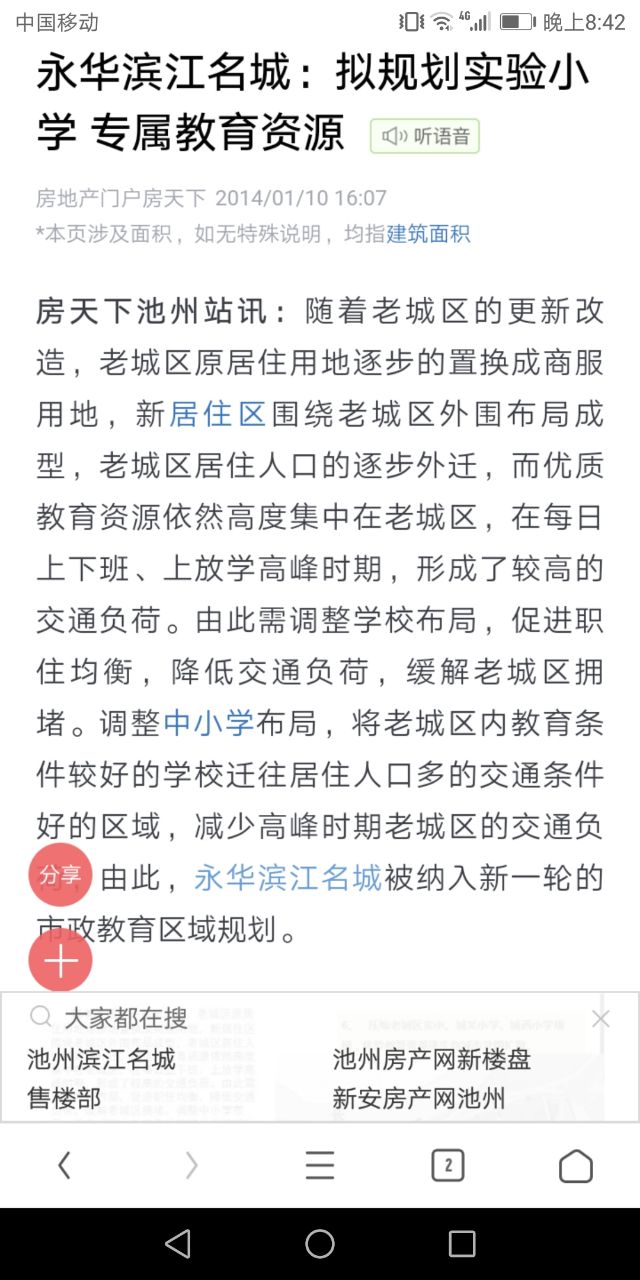
Task: Search 新安房产网池州 suggestion
Action: 418,1100
